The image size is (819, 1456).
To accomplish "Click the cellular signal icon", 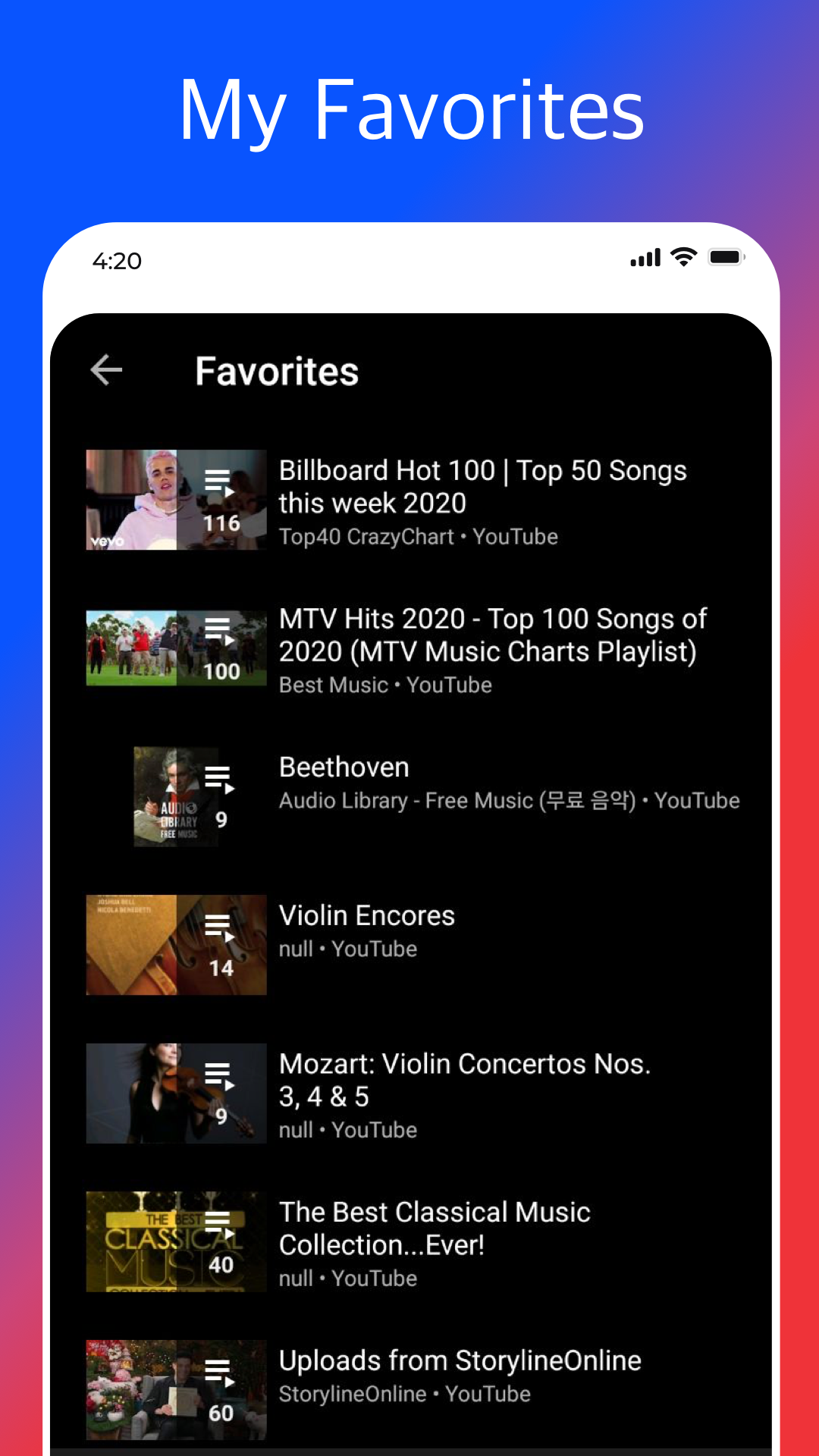I will point(642,257).
